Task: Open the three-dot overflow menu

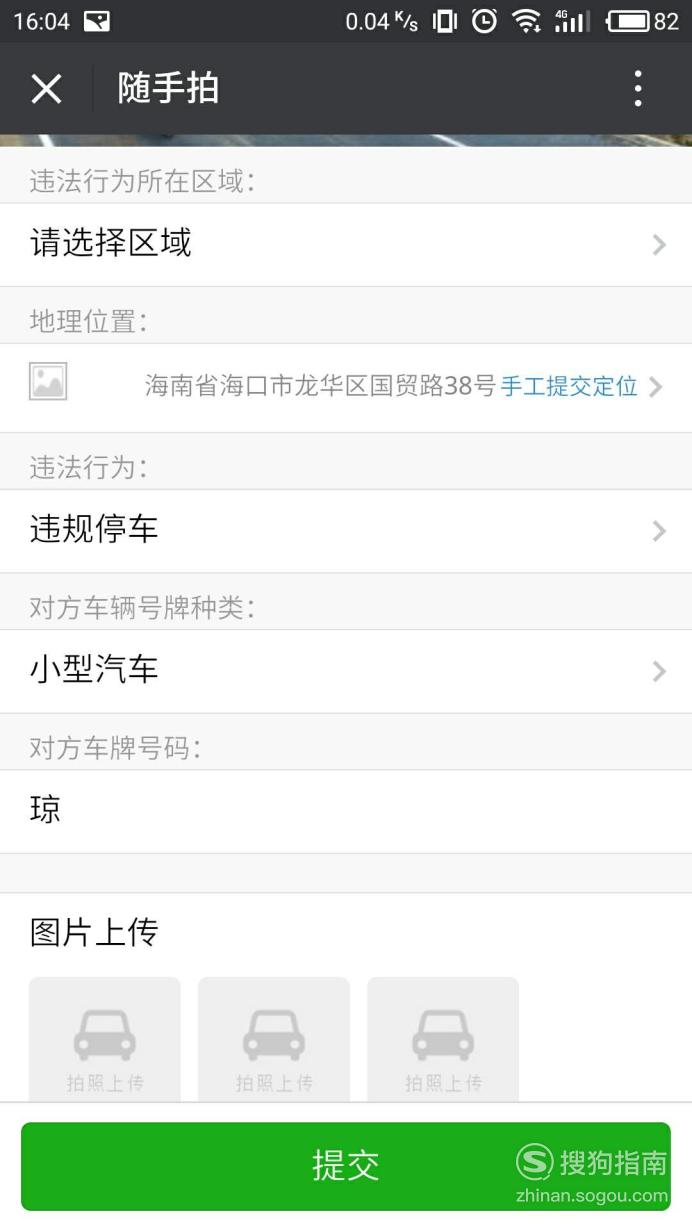Action: pyautogui.click(x=638, y=89)
